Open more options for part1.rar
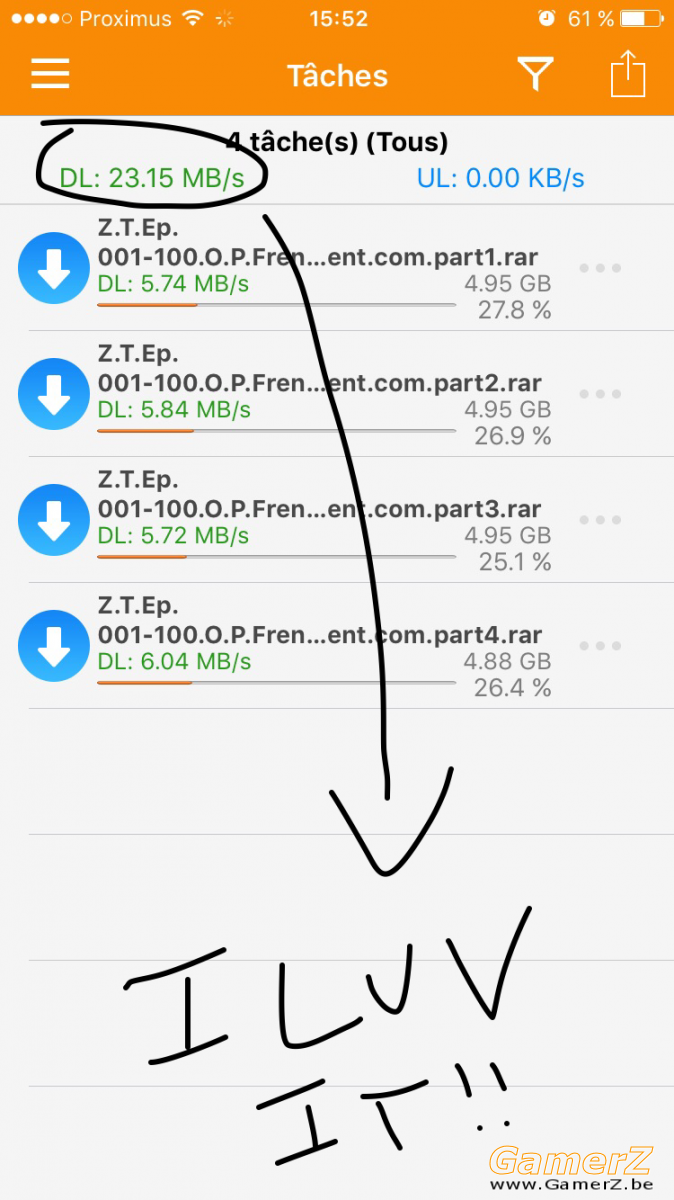 pyautogui.click(x=601, y=268)
